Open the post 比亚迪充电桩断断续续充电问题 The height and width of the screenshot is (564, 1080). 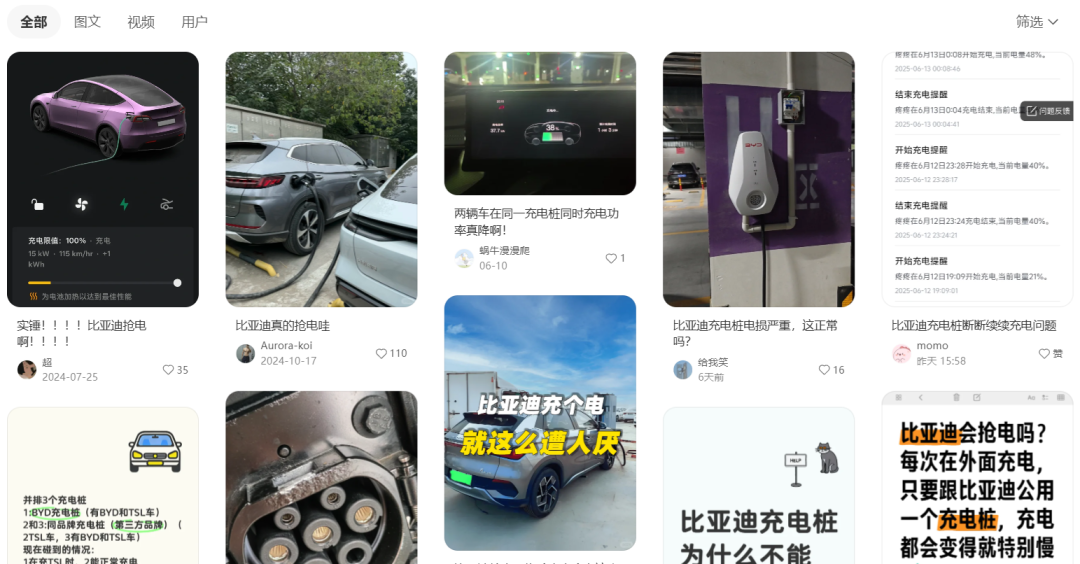976,180
